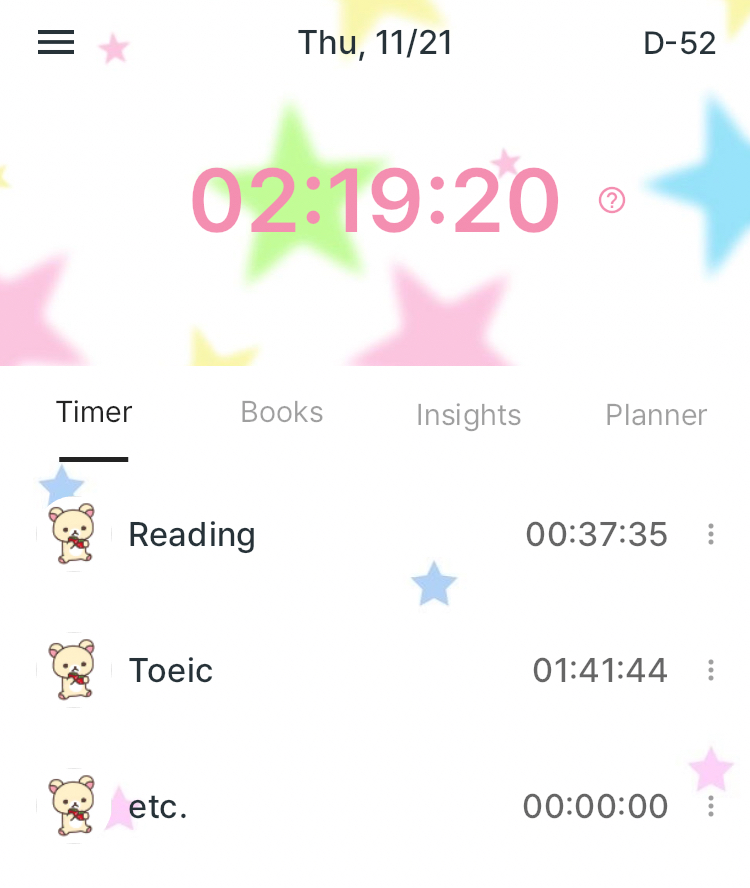This screenshot has height=888, width=750.
Task: Tap the date Thu, 11/21
Action: point(375,43)
